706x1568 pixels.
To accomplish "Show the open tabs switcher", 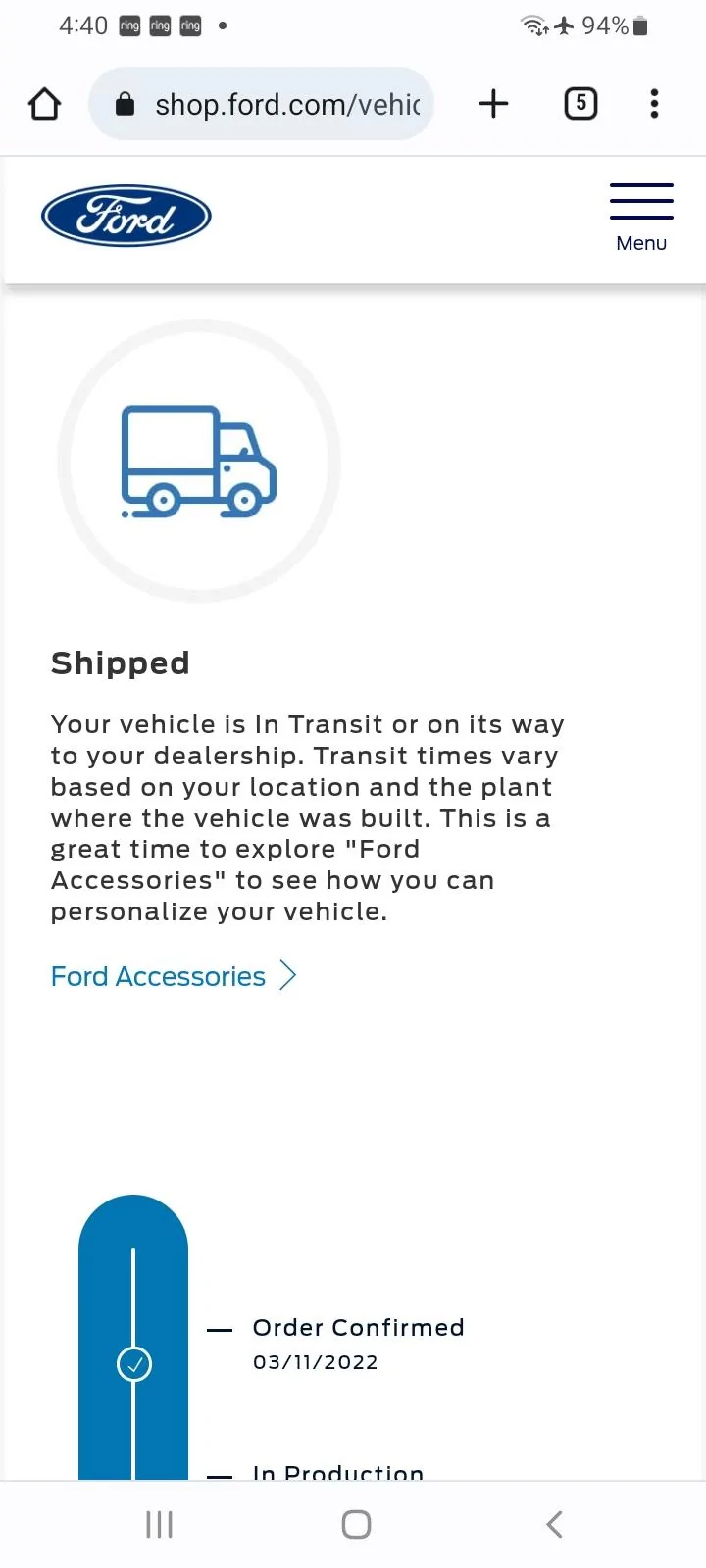I will 580,103.
